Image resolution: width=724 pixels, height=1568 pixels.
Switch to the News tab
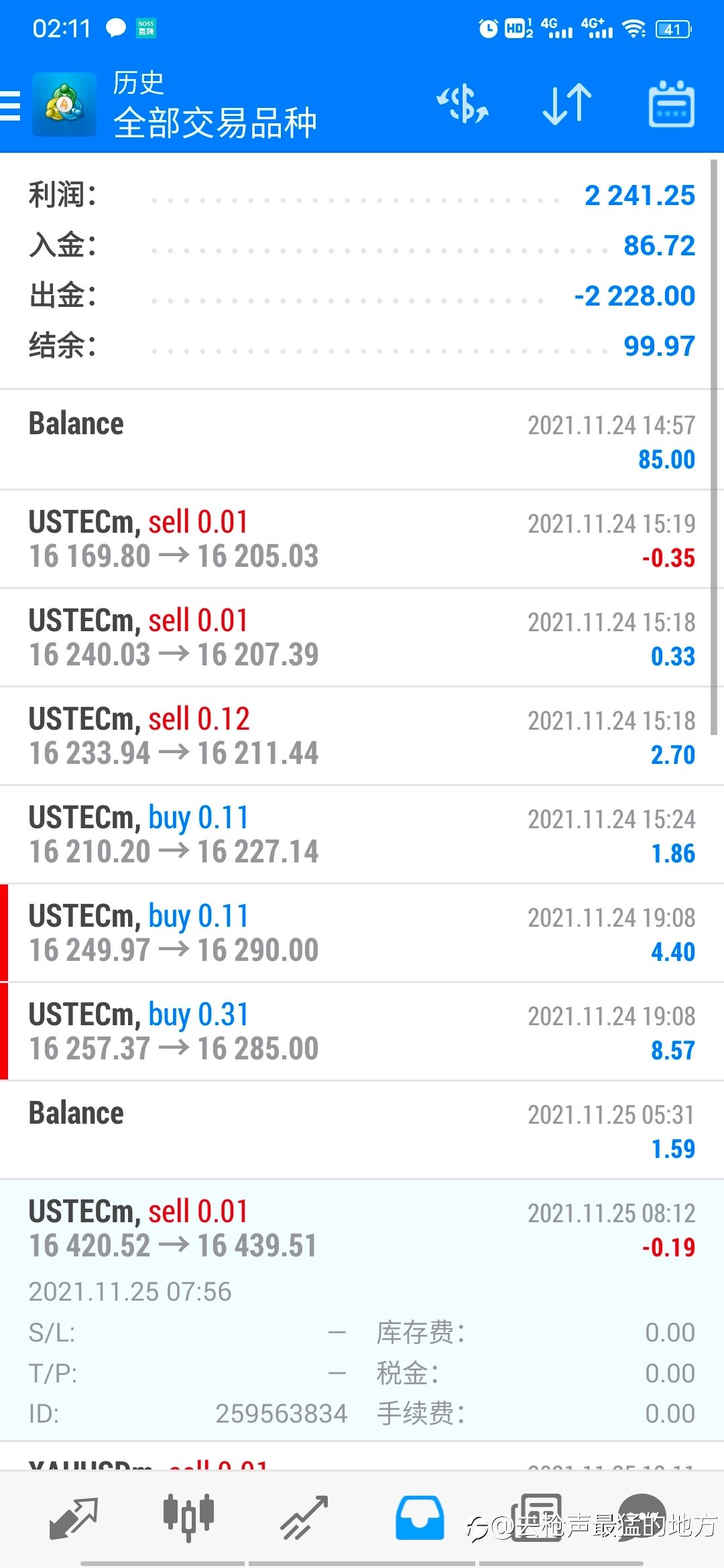[536, 1517]
